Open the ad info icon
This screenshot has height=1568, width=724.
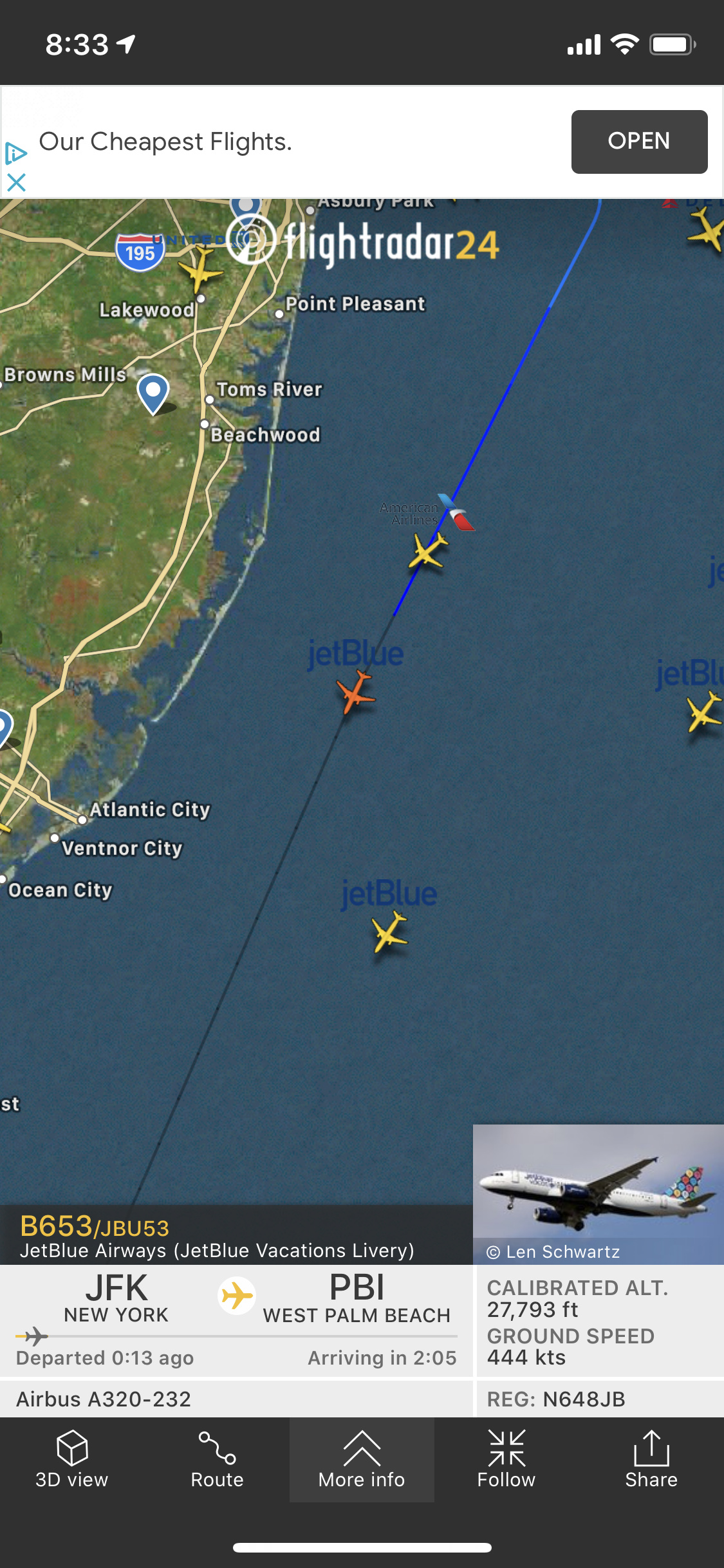point(15,153)
